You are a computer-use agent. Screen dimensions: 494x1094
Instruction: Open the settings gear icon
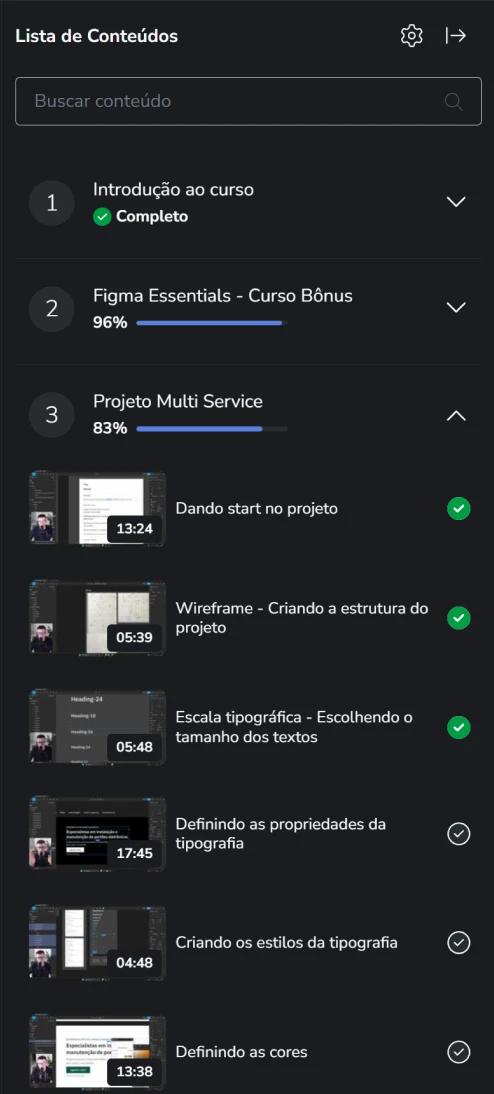412,36
